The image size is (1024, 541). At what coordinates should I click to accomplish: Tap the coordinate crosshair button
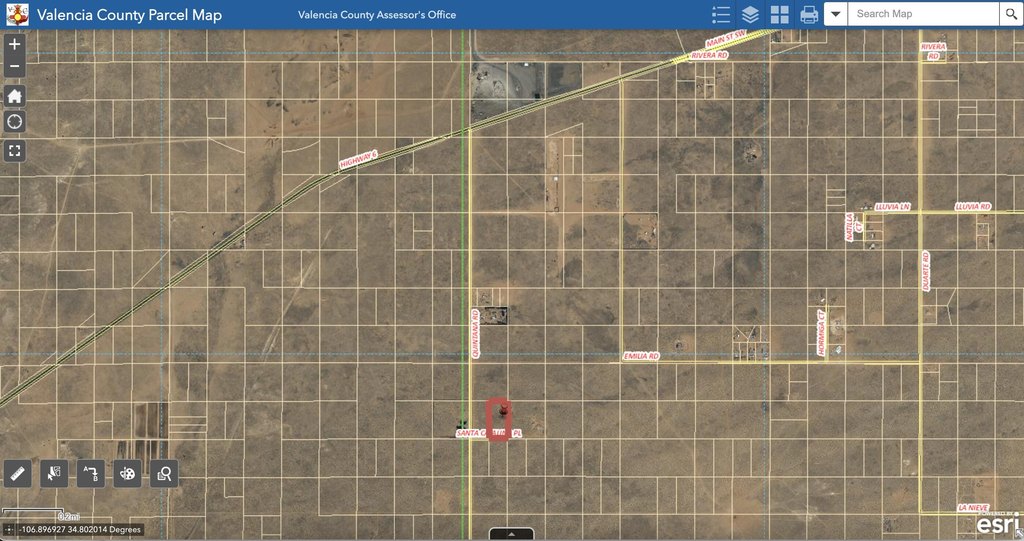[8, 530]
